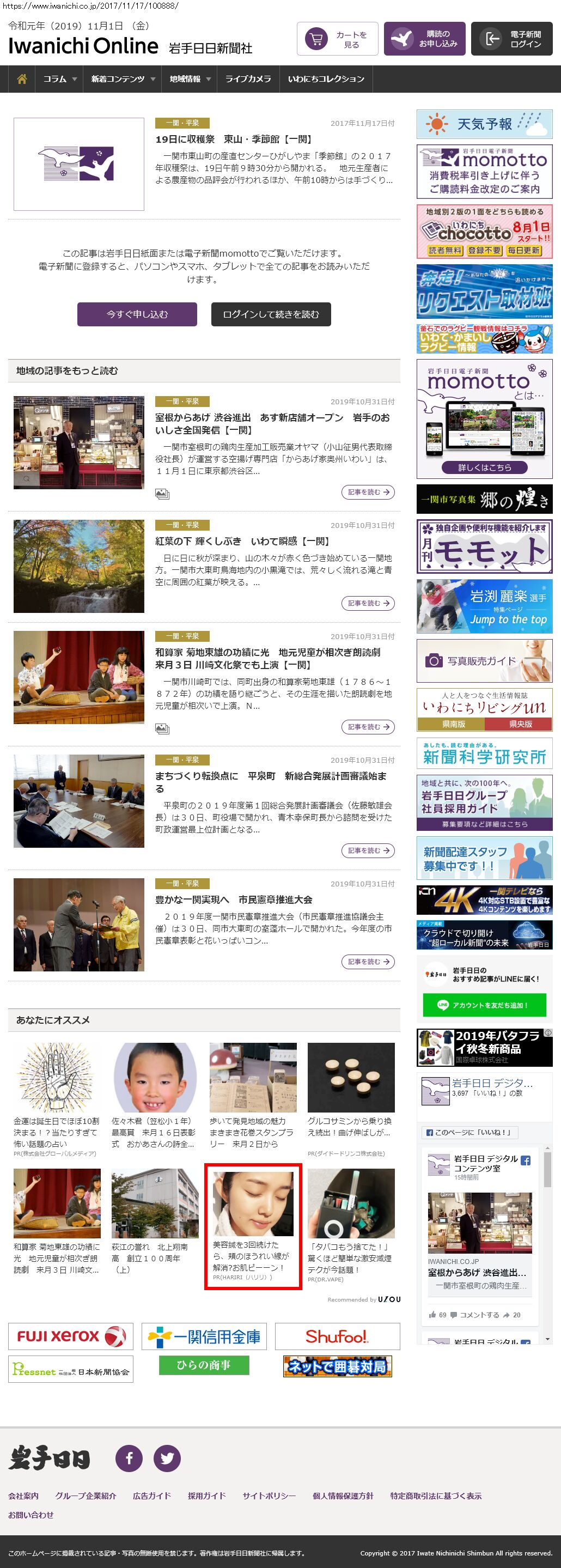Image resolution: width=561 pixels, height=1568 pixels.
Task: Expand the 新着コンテンツ menu
Action: [123, 79]
